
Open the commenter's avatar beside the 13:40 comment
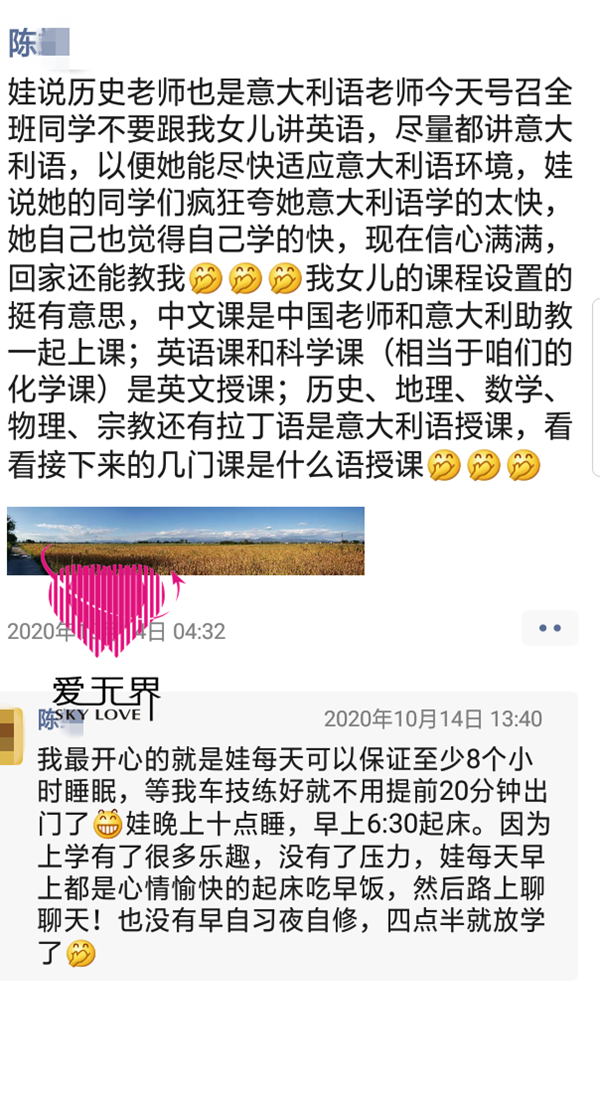tap(10, 736)
